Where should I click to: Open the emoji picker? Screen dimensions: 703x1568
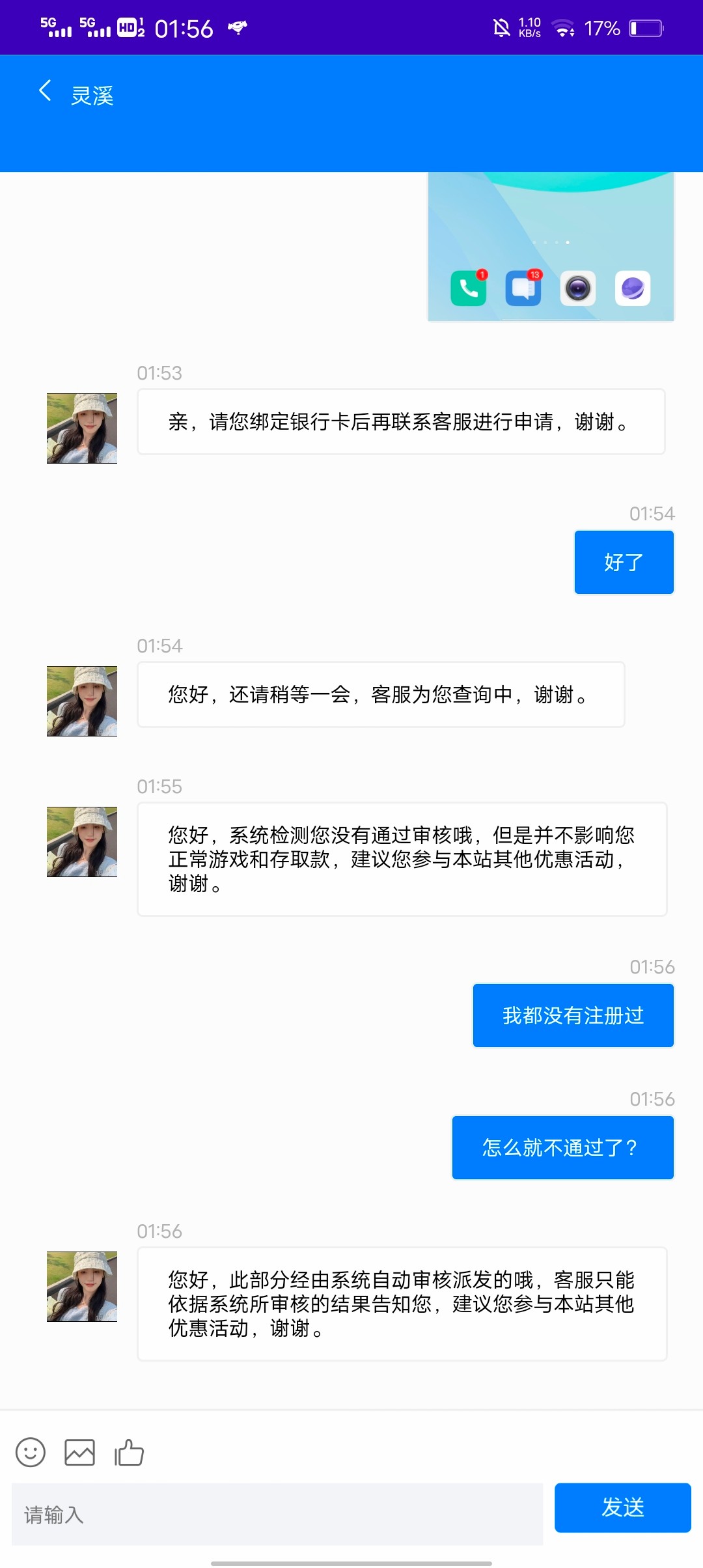[x=31, y=1452]
